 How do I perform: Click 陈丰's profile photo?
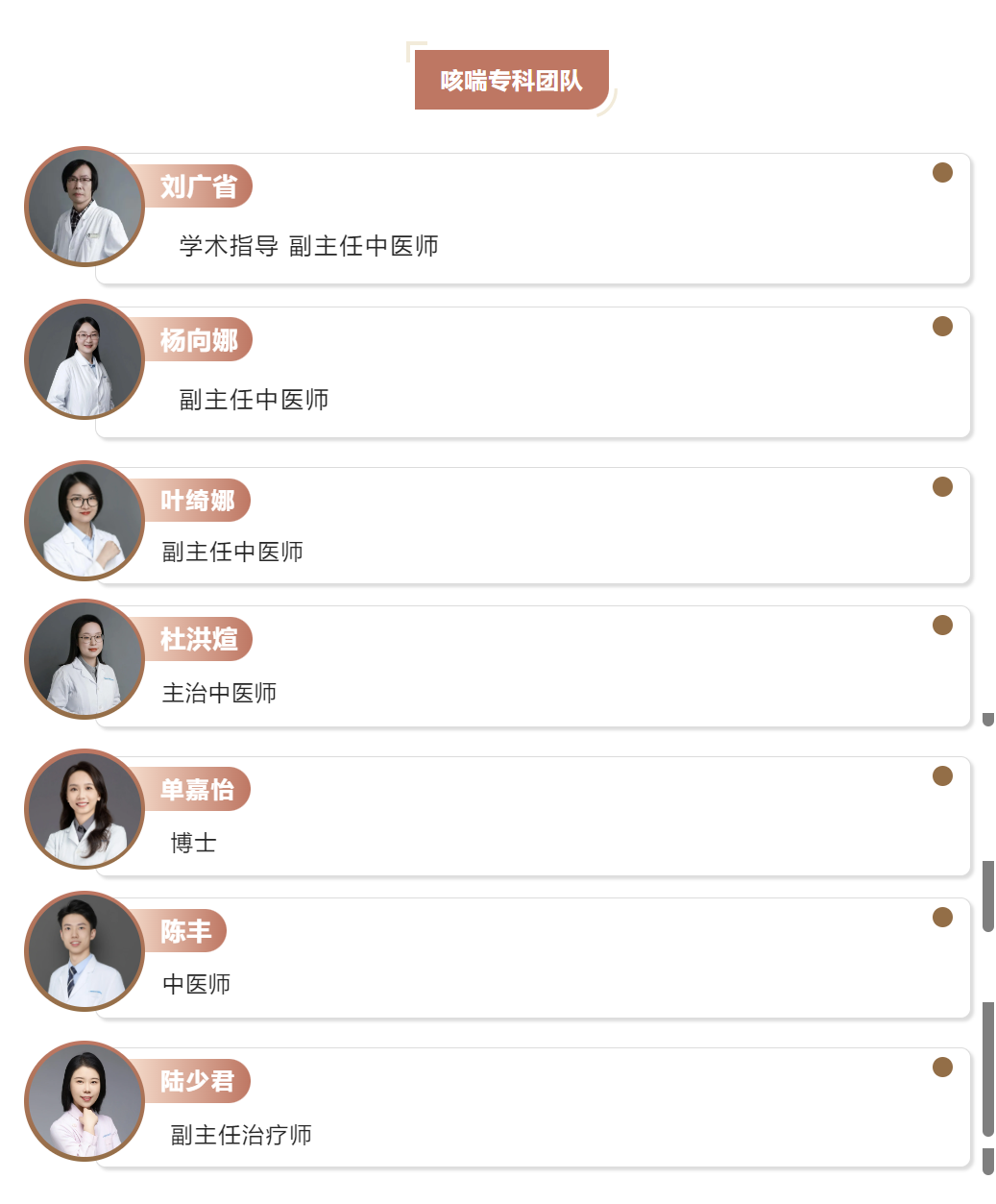(85, 950)
